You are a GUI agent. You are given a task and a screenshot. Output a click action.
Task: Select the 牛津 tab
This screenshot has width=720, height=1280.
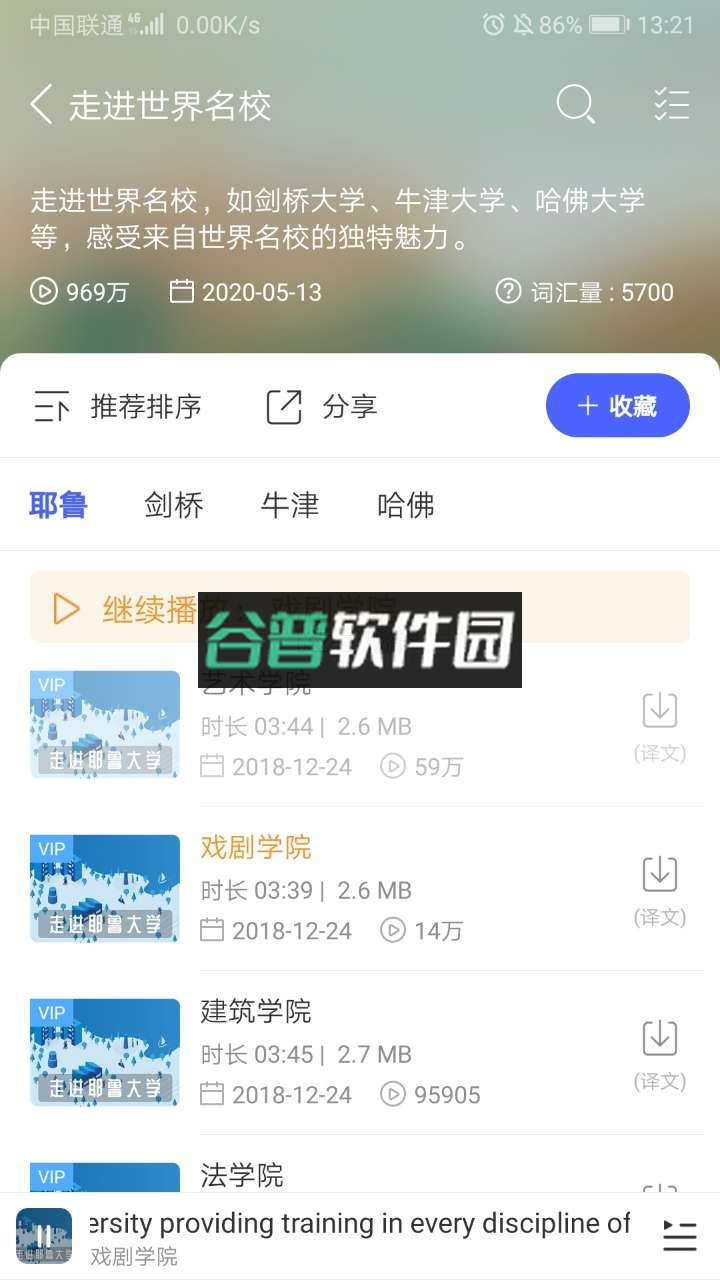[289, 505]
